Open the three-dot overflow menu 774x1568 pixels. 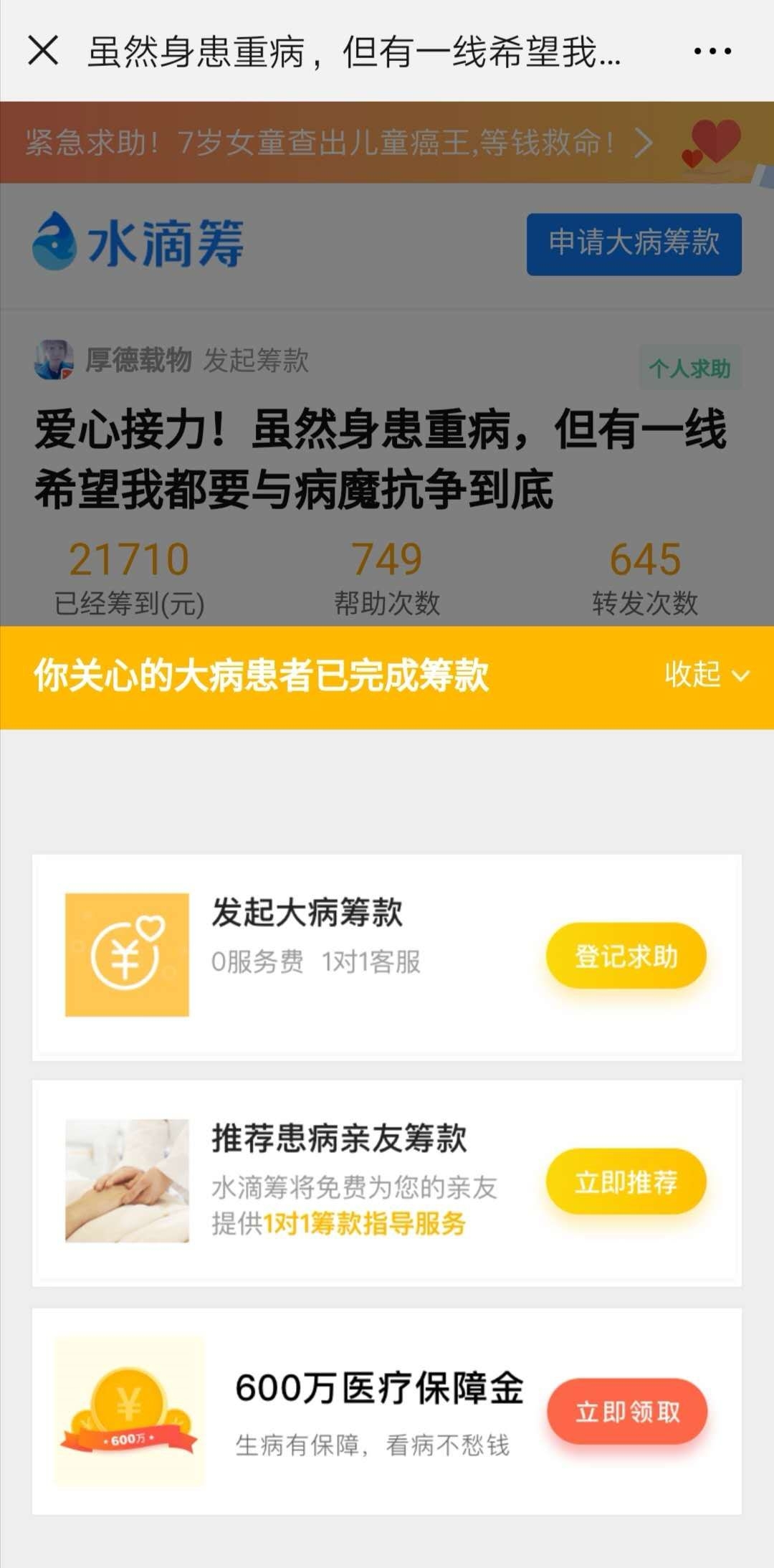pos(712,51)
